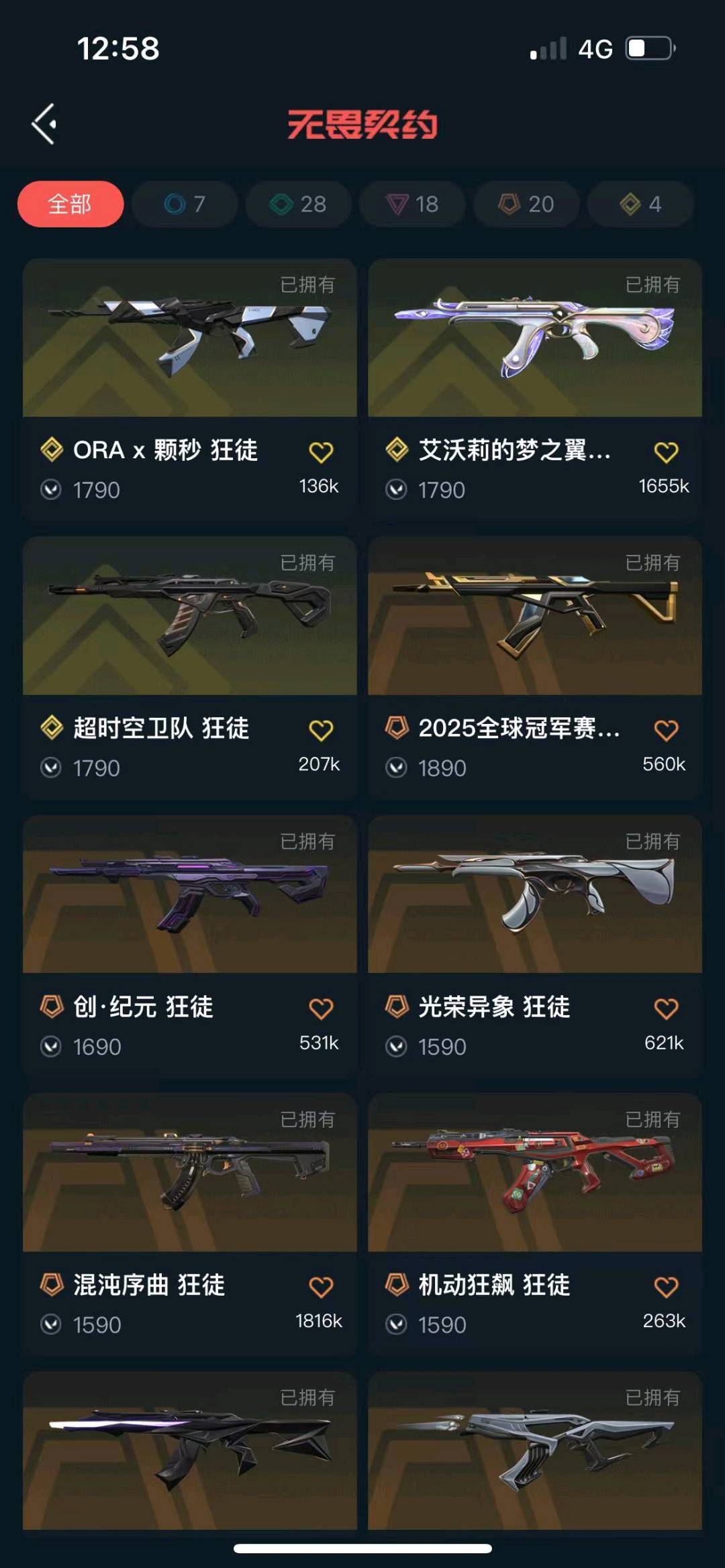Filter by the yellow tier showing 4
Screen dimensions: 725x1568
pos(640,204)
